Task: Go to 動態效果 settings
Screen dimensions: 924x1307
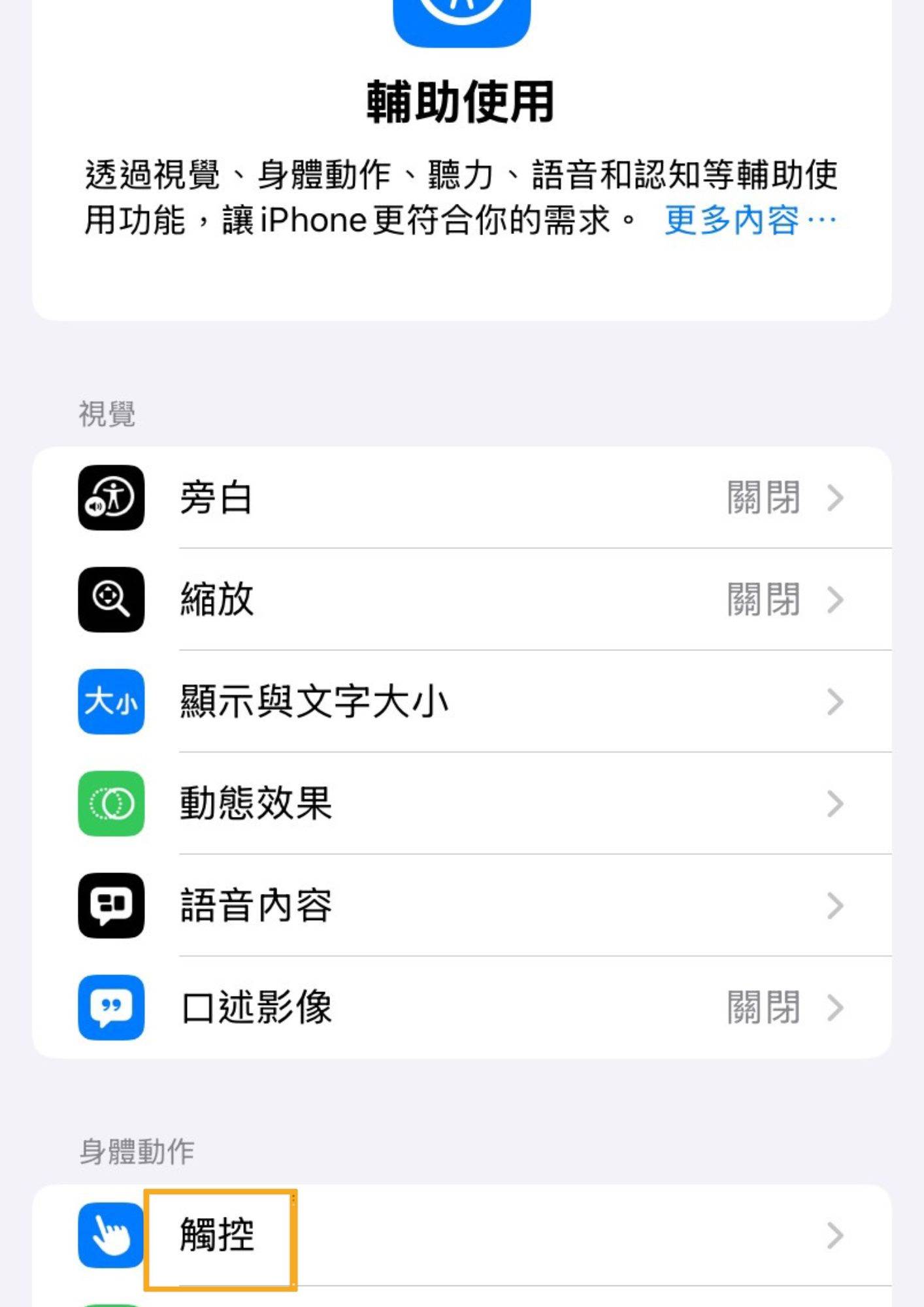Action: [x=461, y=804]
